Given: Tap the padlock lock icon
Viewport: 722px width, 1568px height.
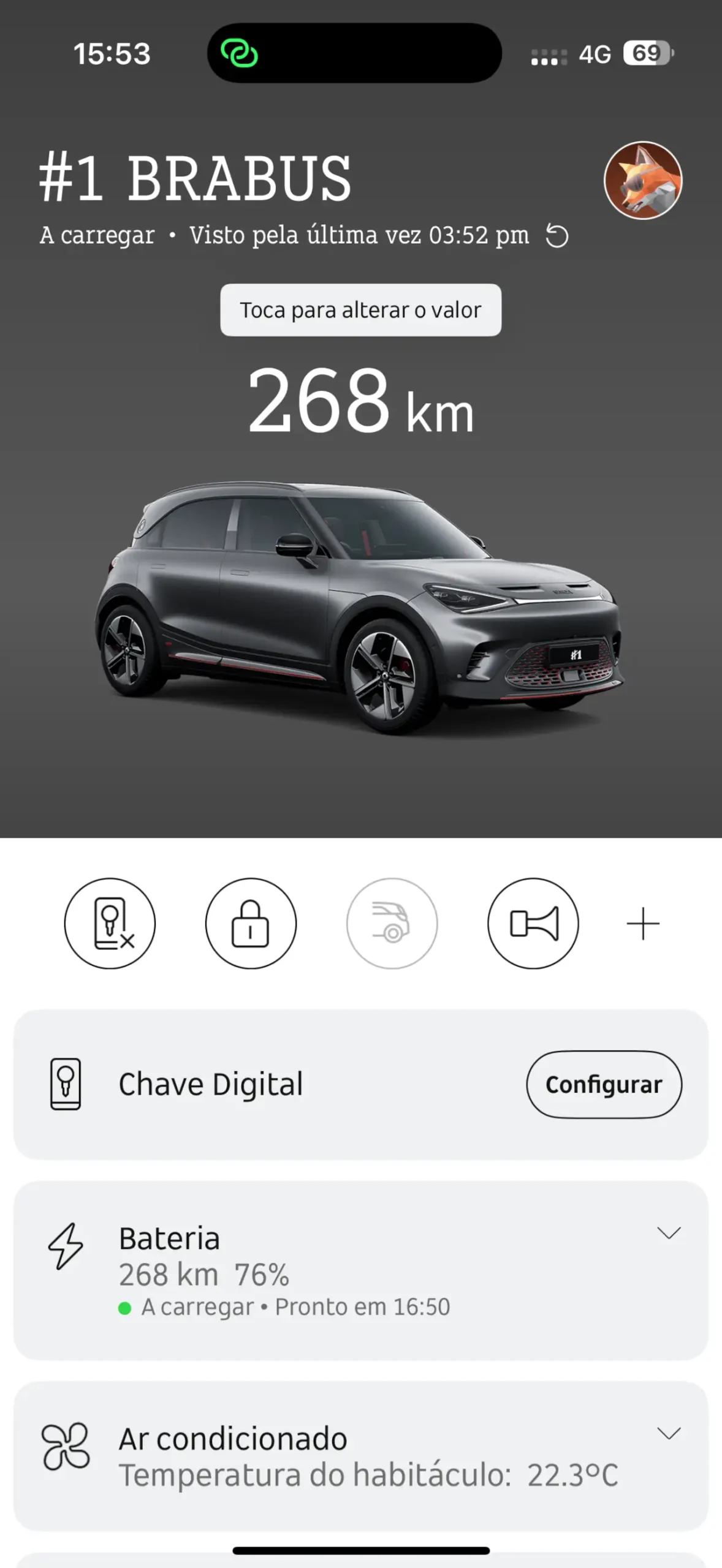Looking at the screenshot, I should pyautogui.click(x=251, y=924).
